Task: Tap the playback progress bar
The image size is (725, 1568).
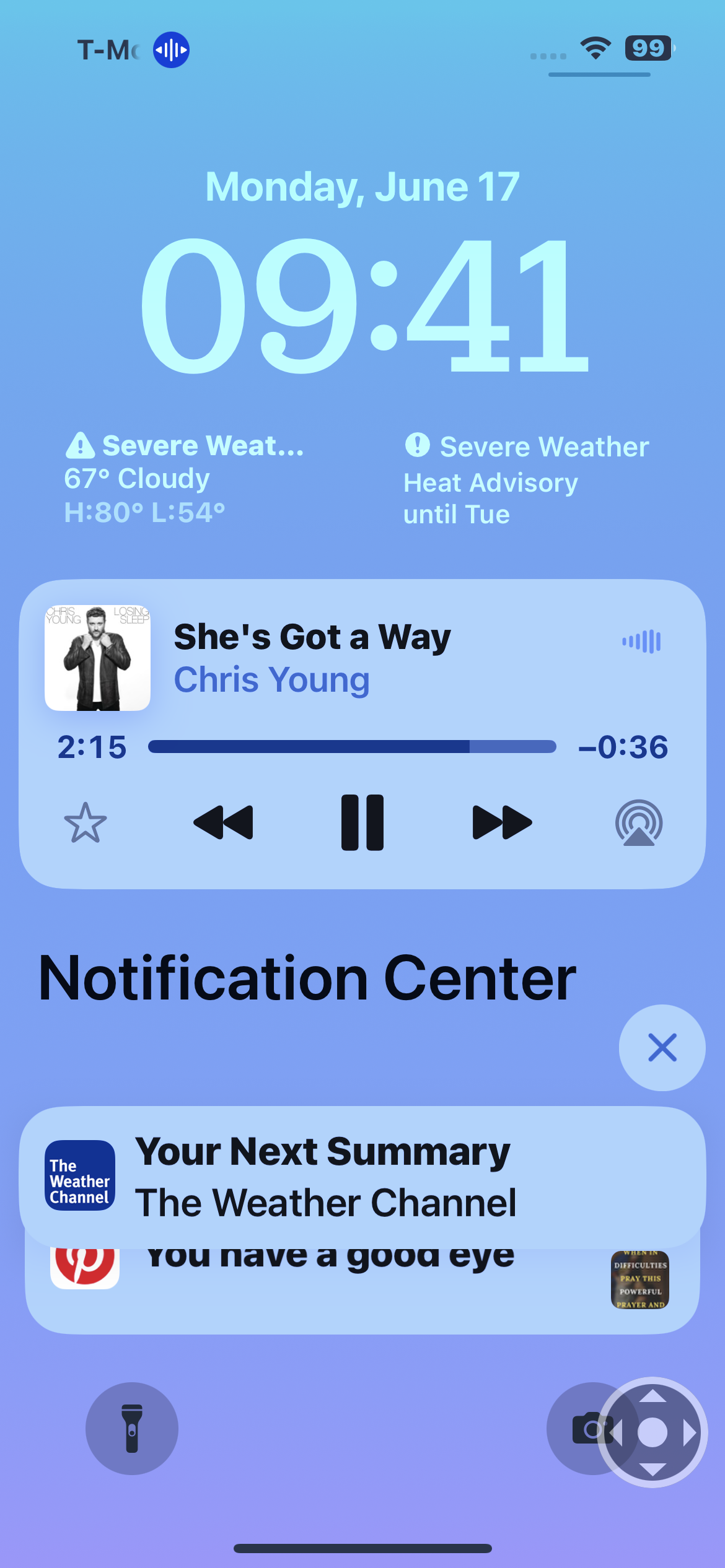Action: [352, 746]
